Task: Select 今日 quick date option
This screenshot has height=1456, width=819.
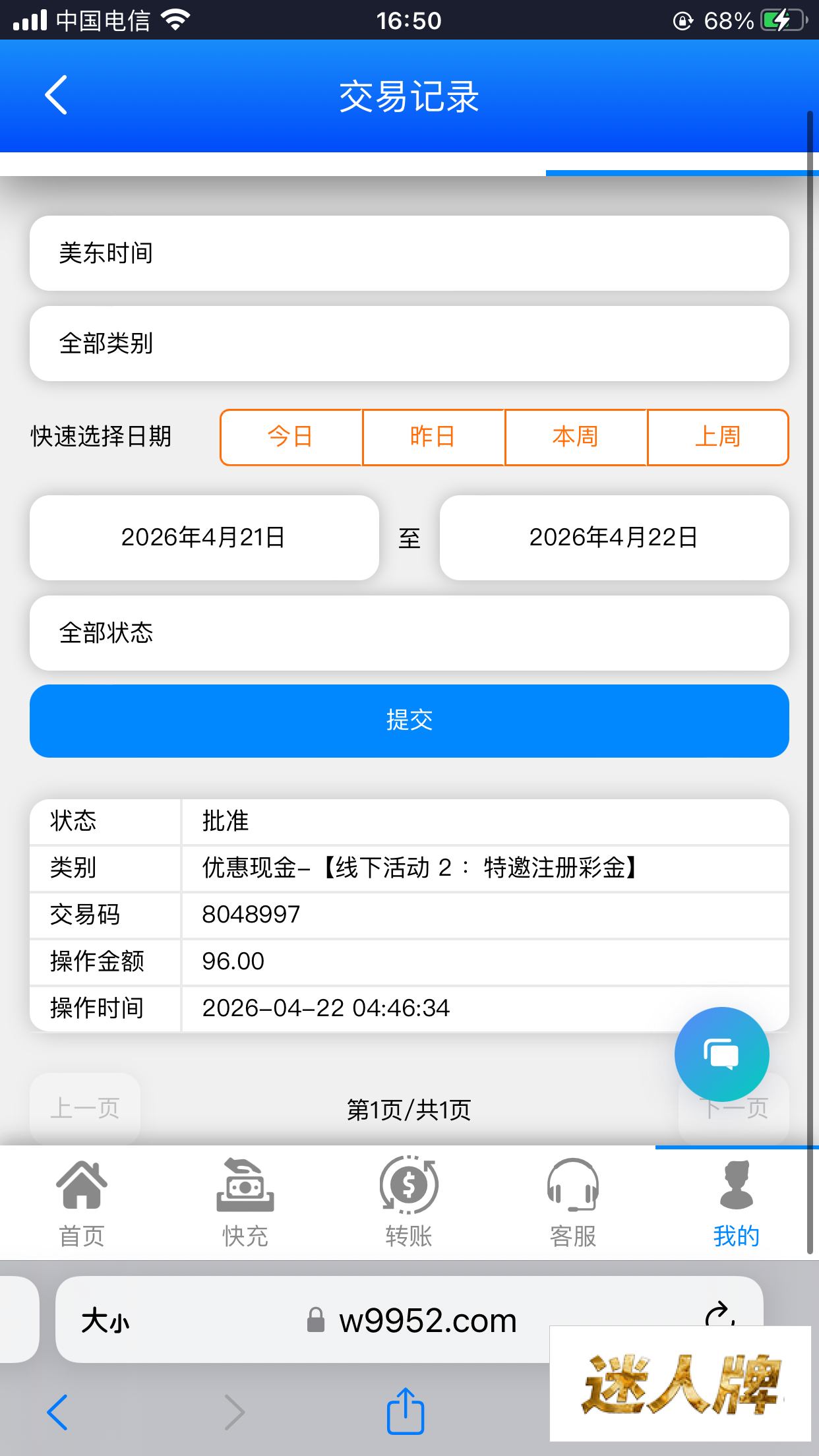Action: (x=291, y=437)
